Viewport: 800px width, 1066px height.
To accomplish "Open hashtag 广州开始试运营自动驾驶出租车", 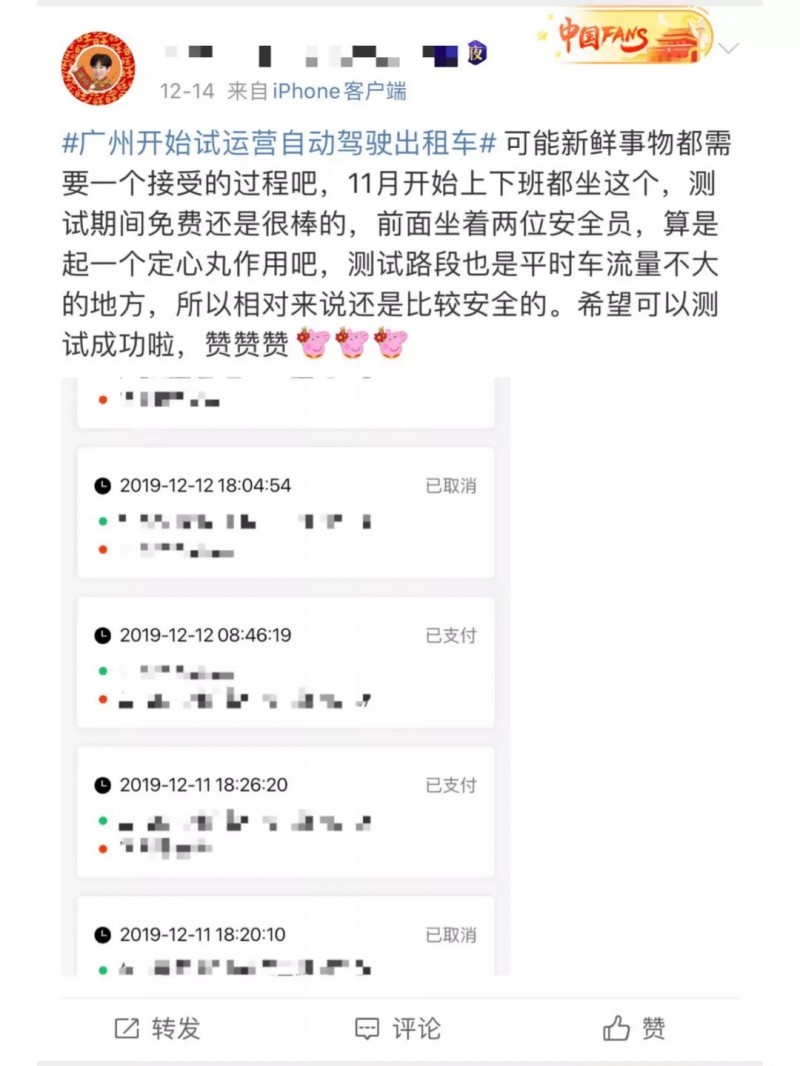I will 279,143.
